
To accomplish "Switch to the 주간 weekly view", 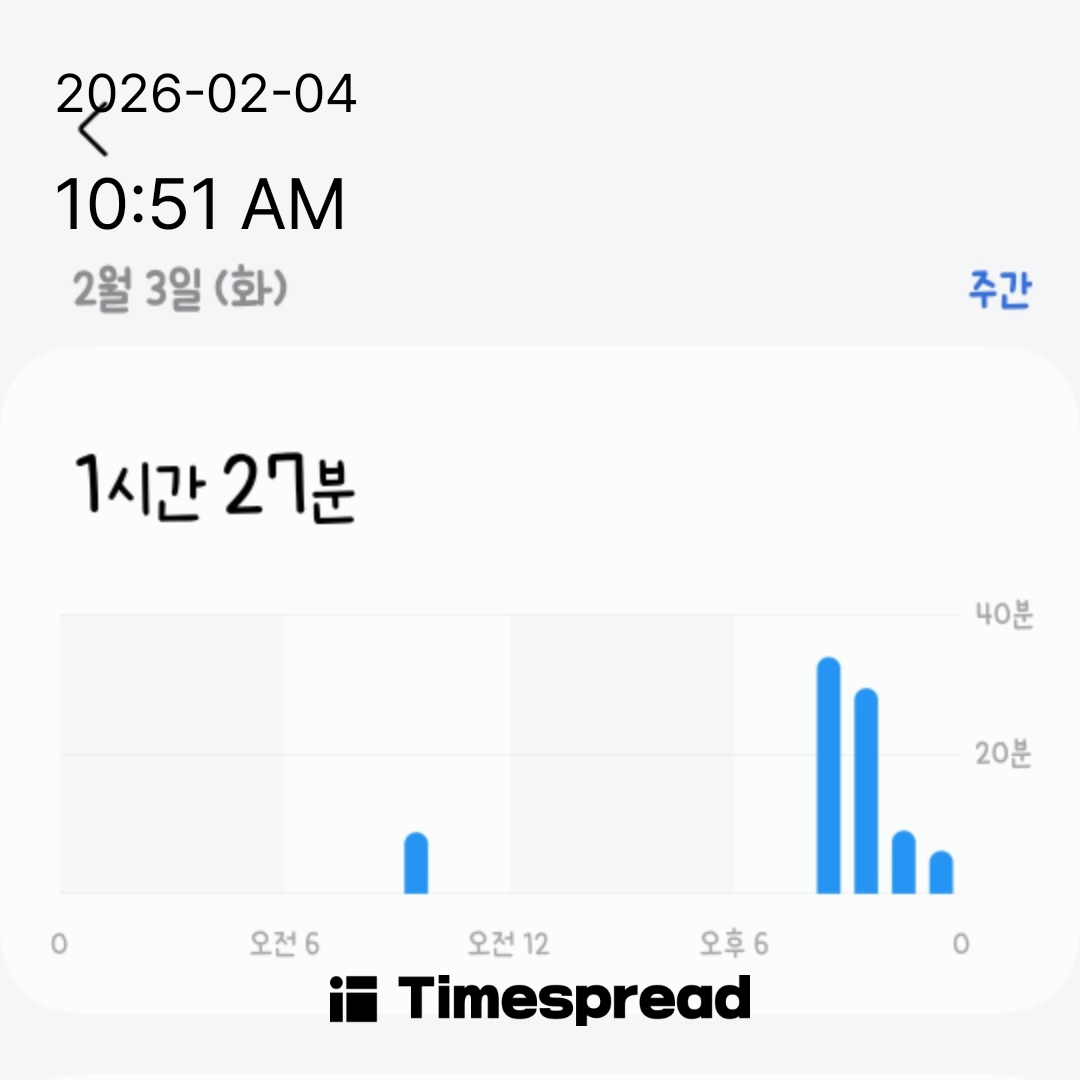I will [x=998, y=290].
